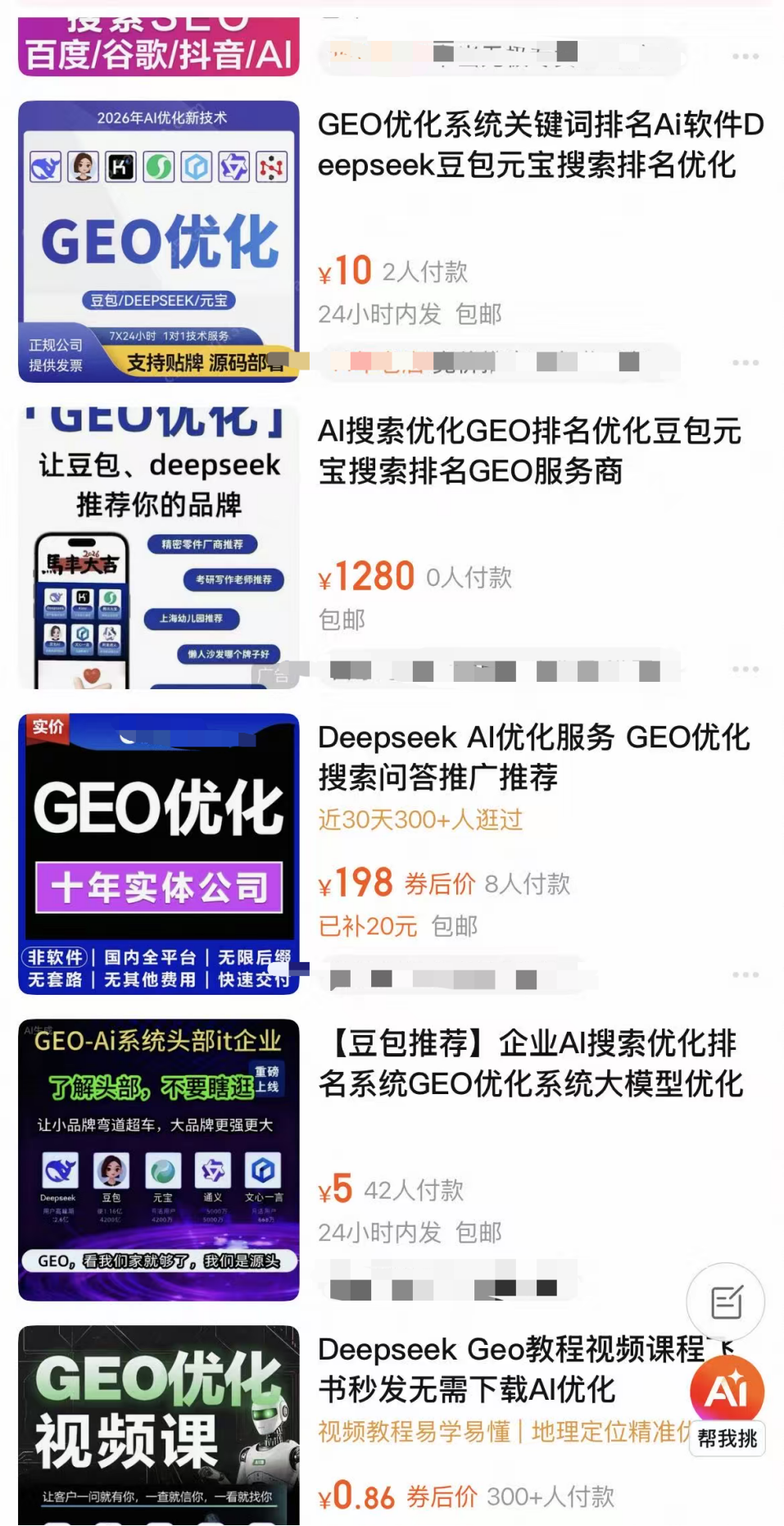Open more options for the top 百度/谷歌/抖音 item

click(x=745, y=57)
